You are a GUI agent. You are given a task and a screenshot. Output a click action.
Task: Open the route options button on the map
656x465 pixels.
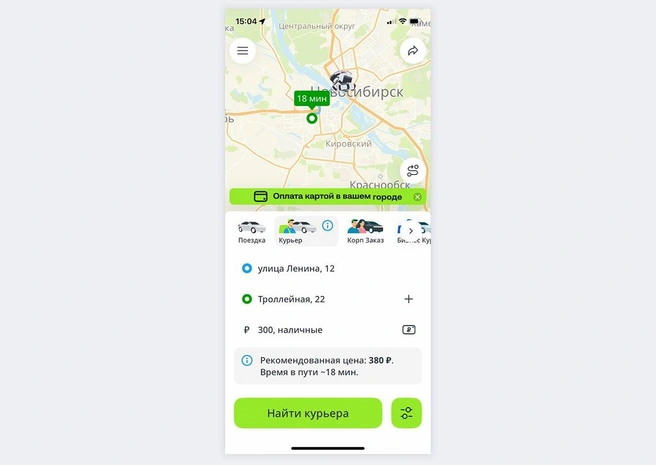(x=412, y=172)
